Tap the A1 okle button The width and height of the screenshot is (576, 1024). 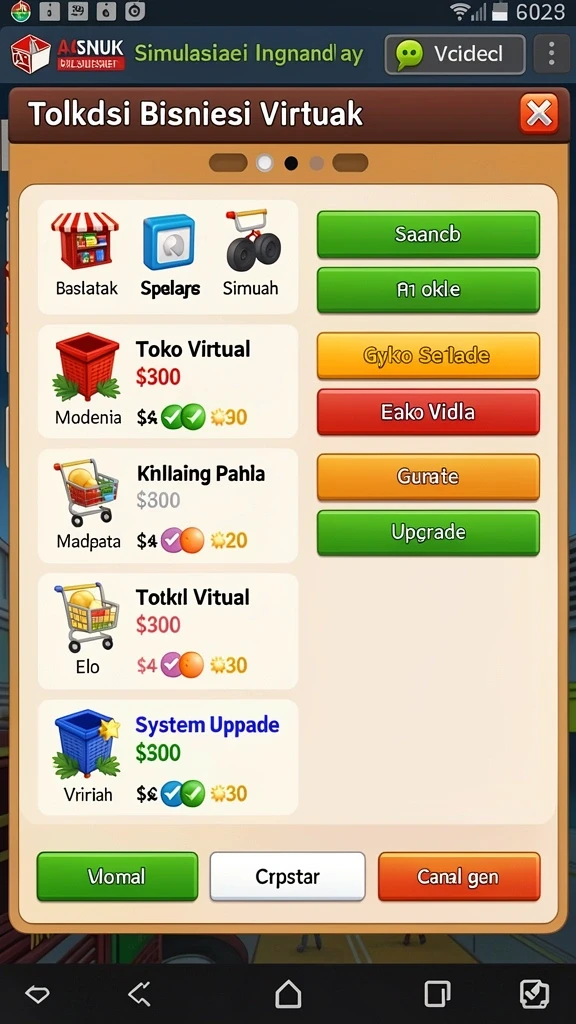click(x=428, y=290)
